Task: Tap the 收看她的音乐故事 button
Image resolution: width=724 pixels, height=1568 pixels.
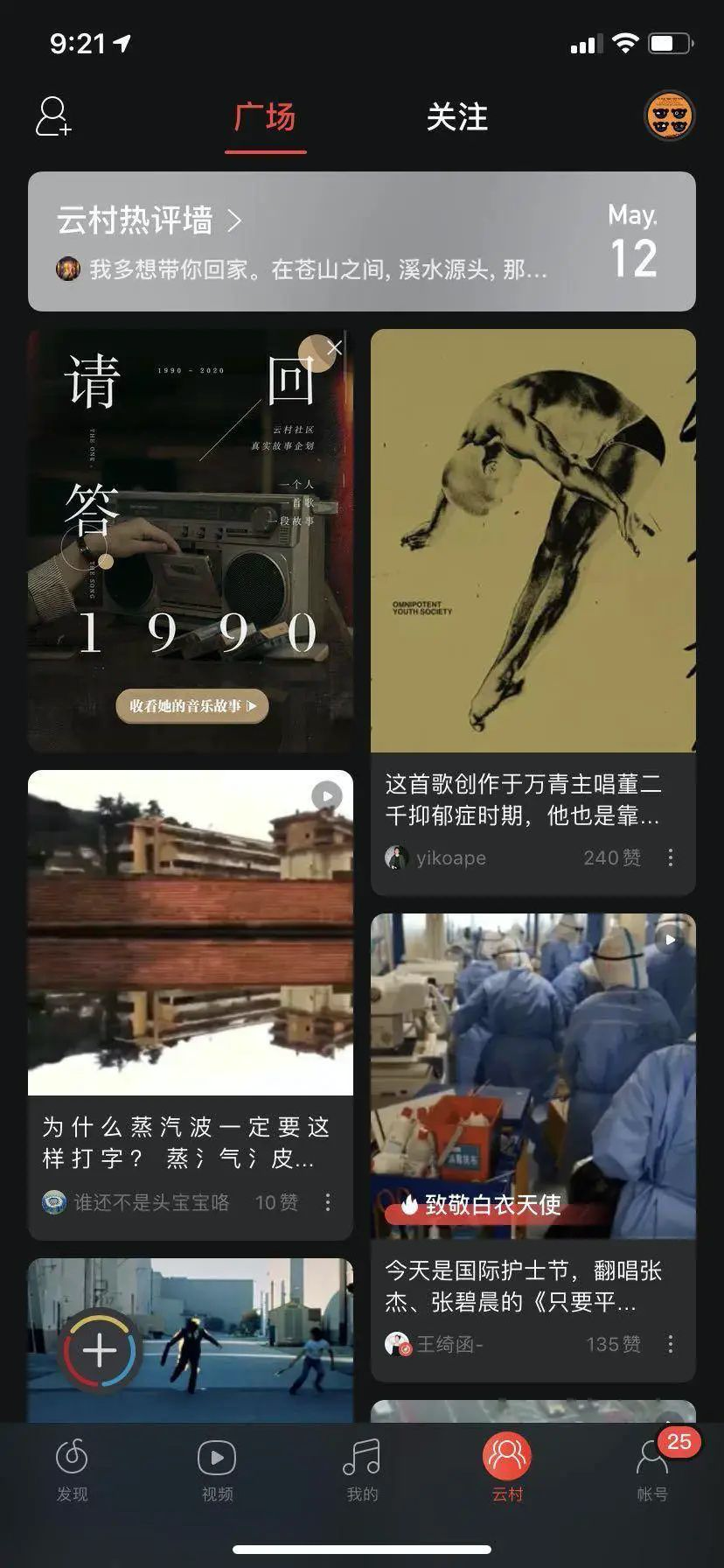Action: click(x=192, y=706)
